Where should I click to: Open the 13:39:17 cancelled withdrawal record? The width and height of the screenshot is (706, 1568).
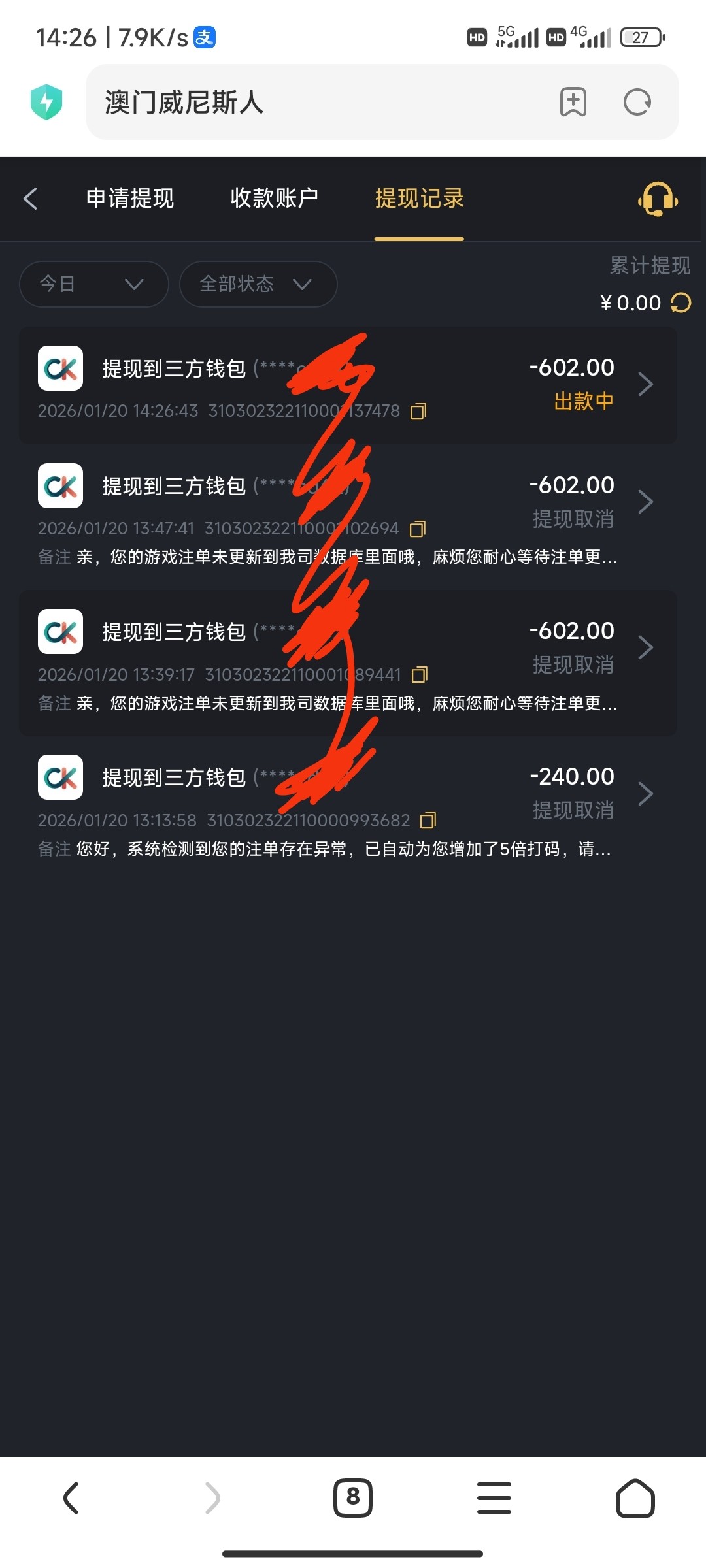[x=645, y=647]
